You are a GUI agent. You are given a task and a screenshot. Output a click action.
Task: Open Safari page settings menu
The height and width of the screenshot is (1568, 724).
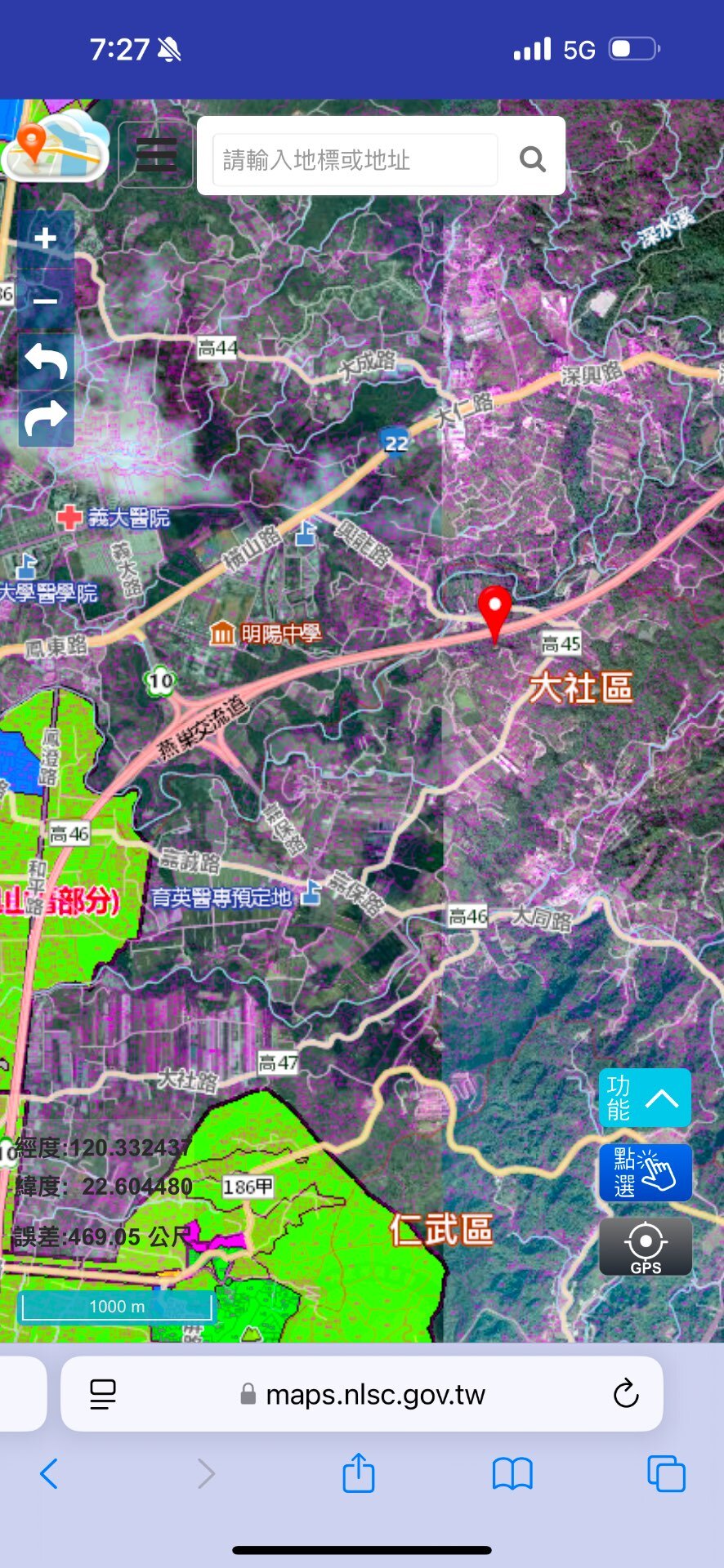[x=103, y=1394]
